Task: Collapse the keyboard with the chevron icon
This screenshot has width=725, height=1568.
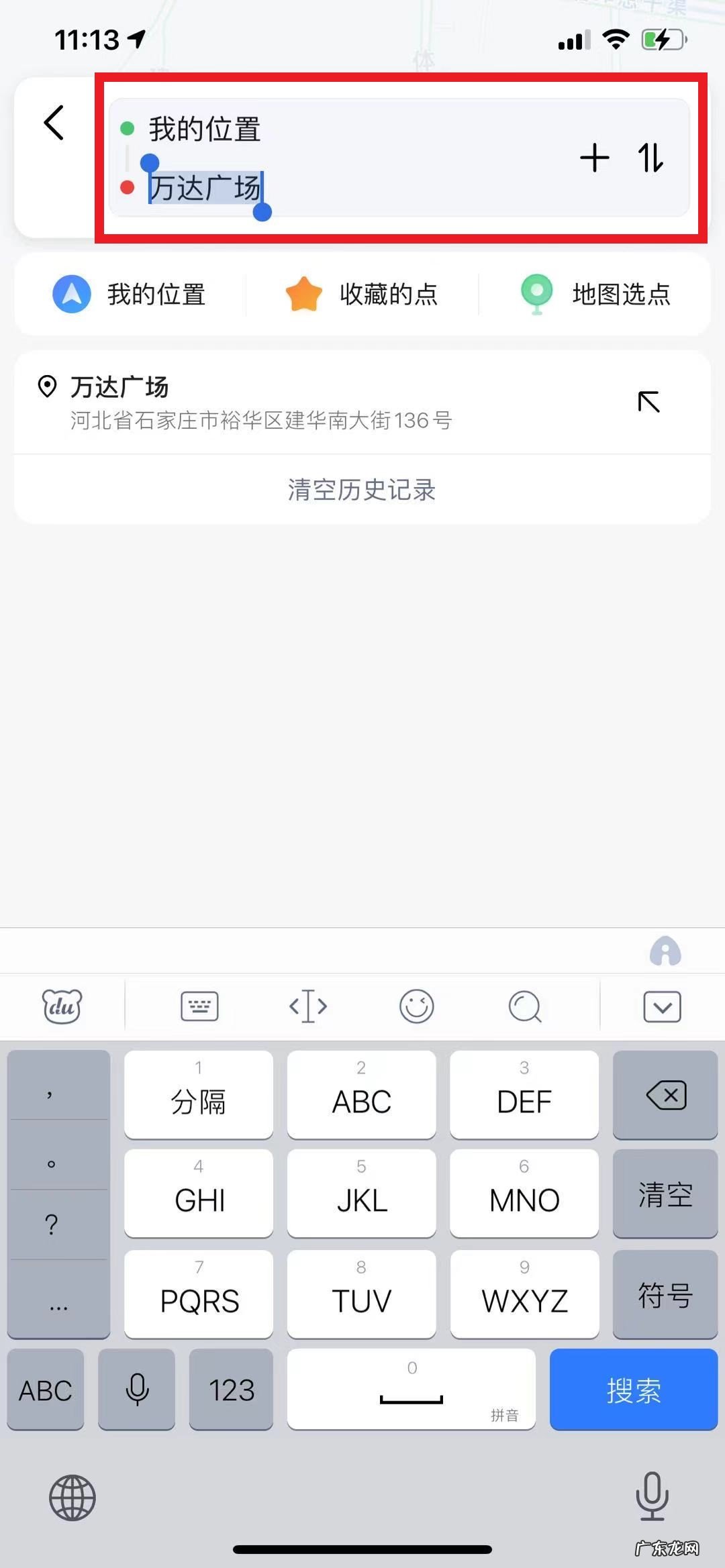Action: (x=662, y=1006)
